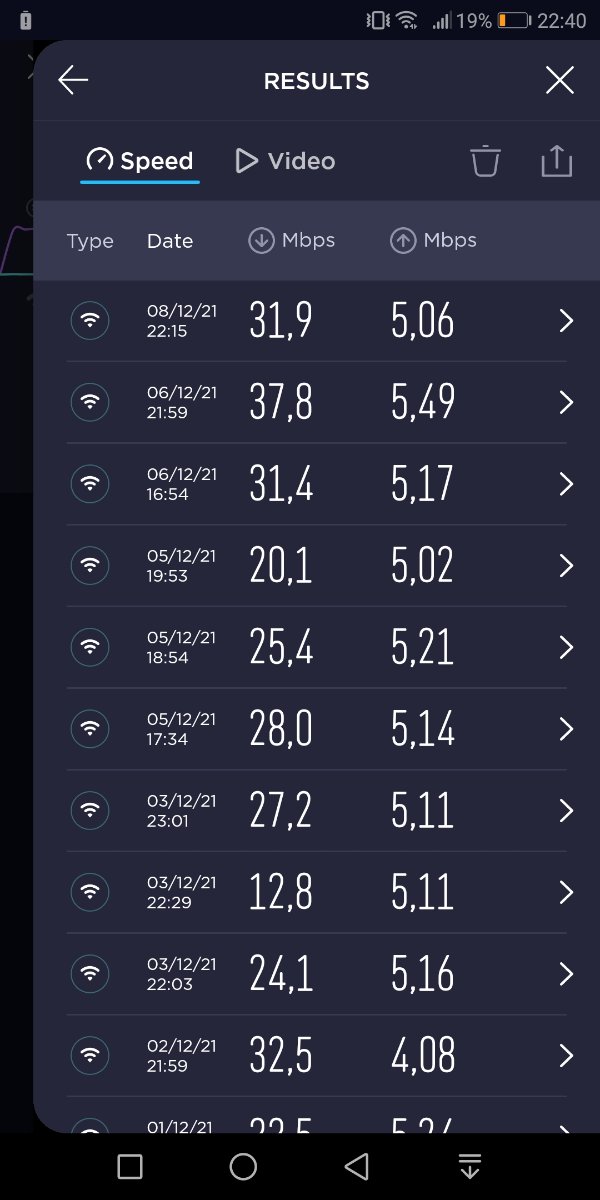Open the 08/12/21 22:15 result

coord(316,321)
